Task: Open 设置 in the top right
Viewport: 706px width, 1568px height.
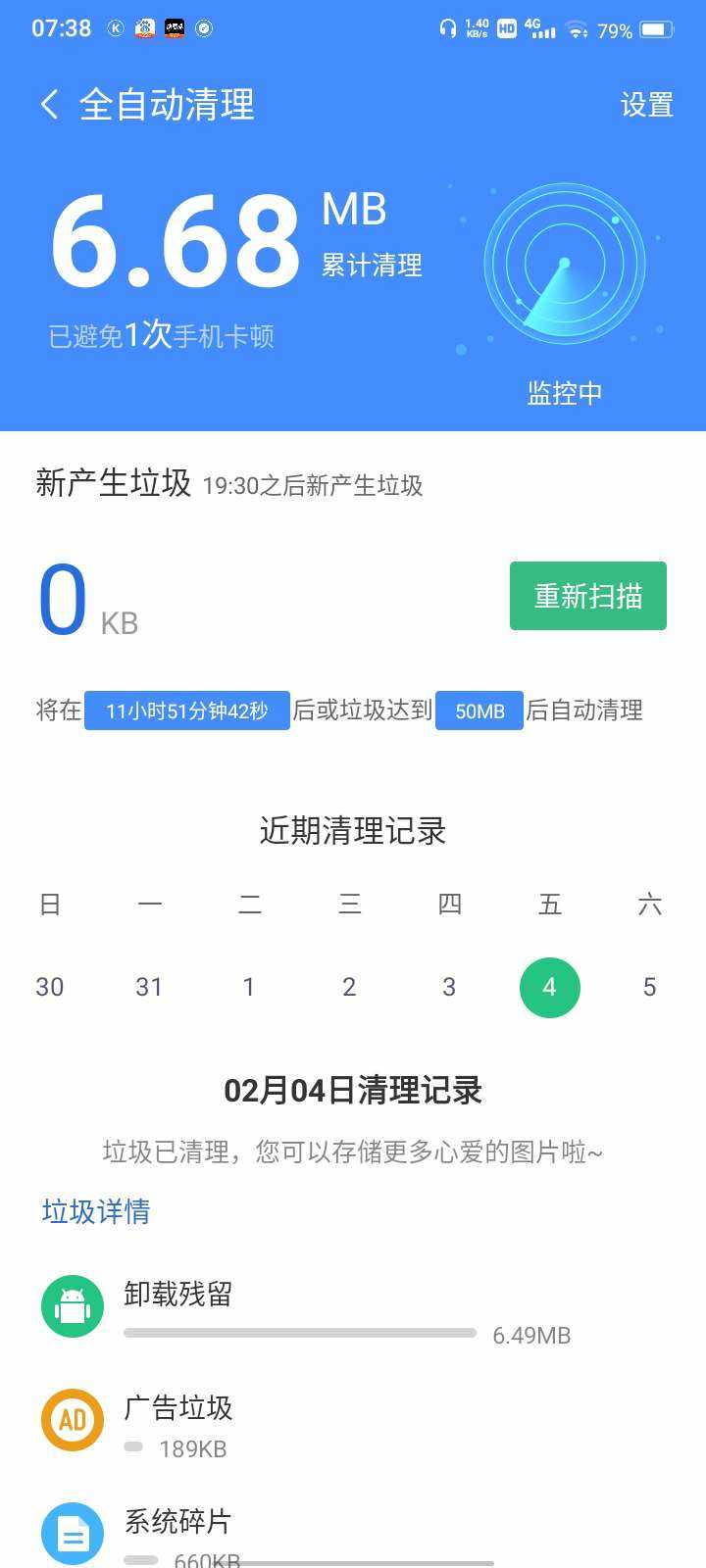Action: click(x=646, y=105)
